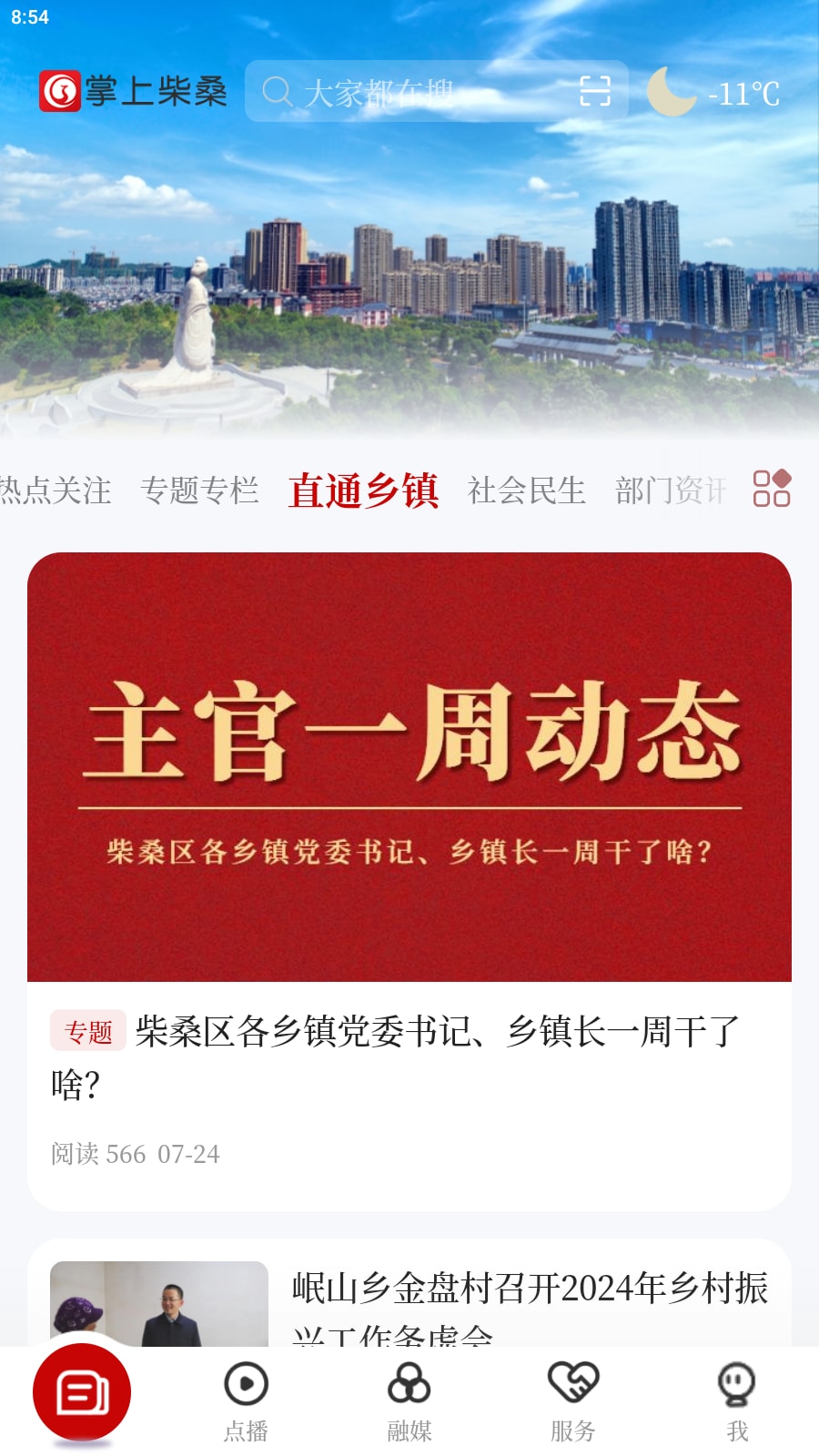
Task: Switch to the 社会民生 tab
Action: (x=526, y=490)
